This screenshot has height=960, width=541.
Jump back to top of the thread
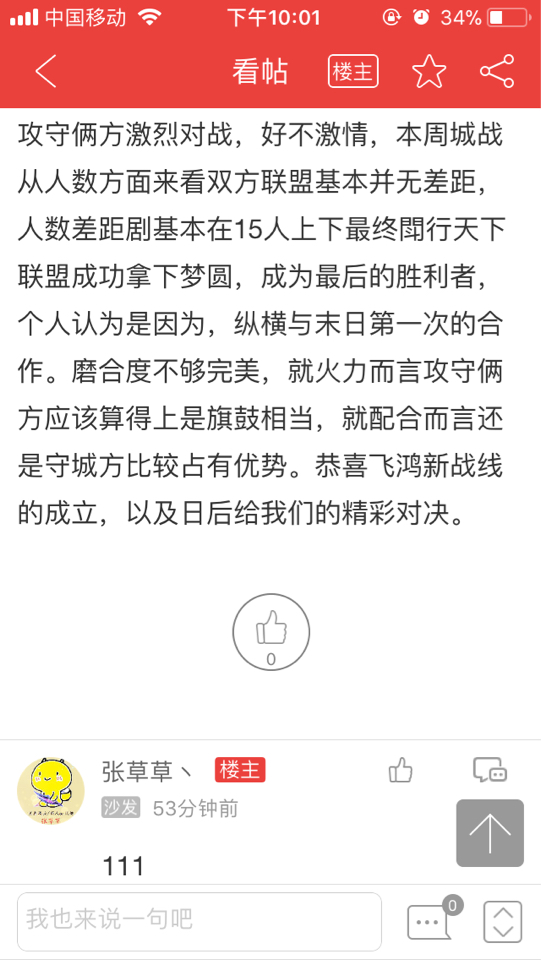click(490, 833)
